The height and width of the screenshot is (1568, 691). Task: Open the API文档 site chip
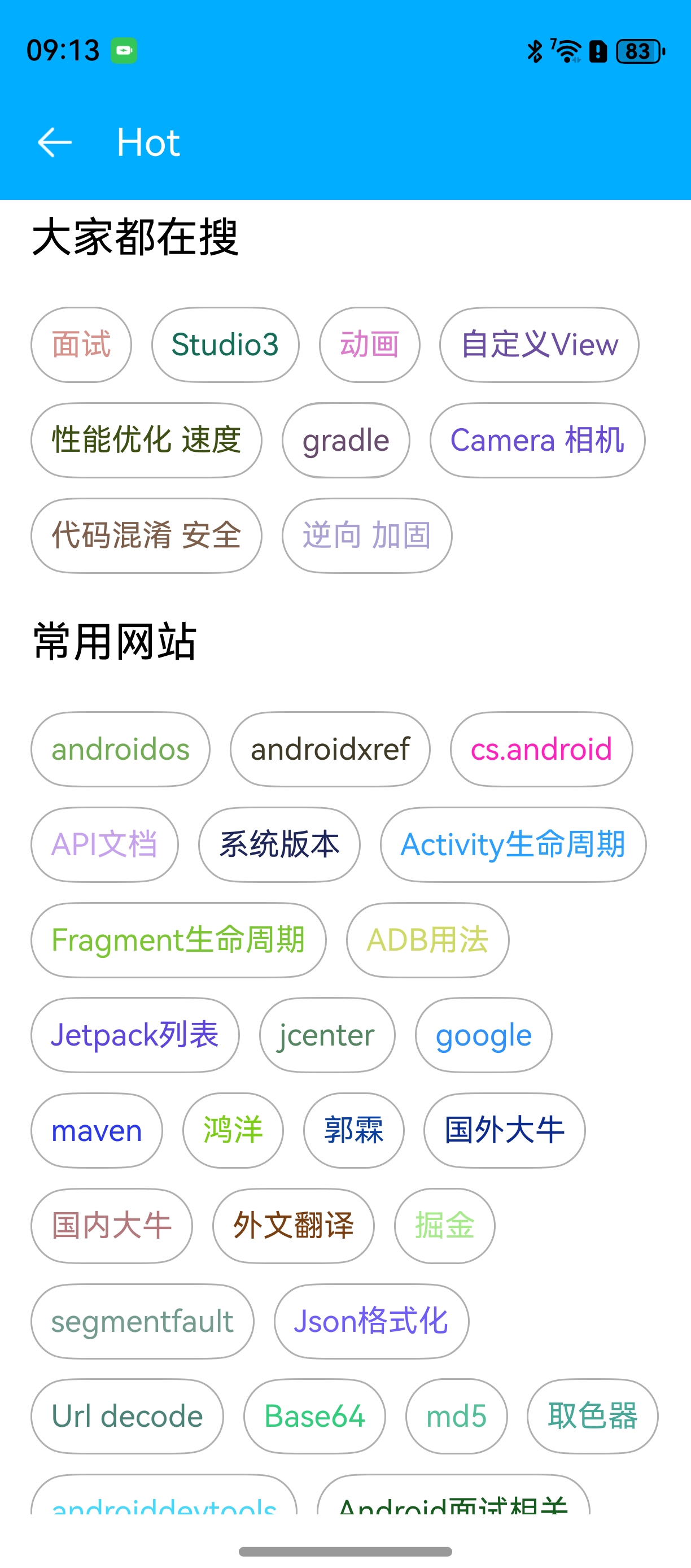point(104,844)
